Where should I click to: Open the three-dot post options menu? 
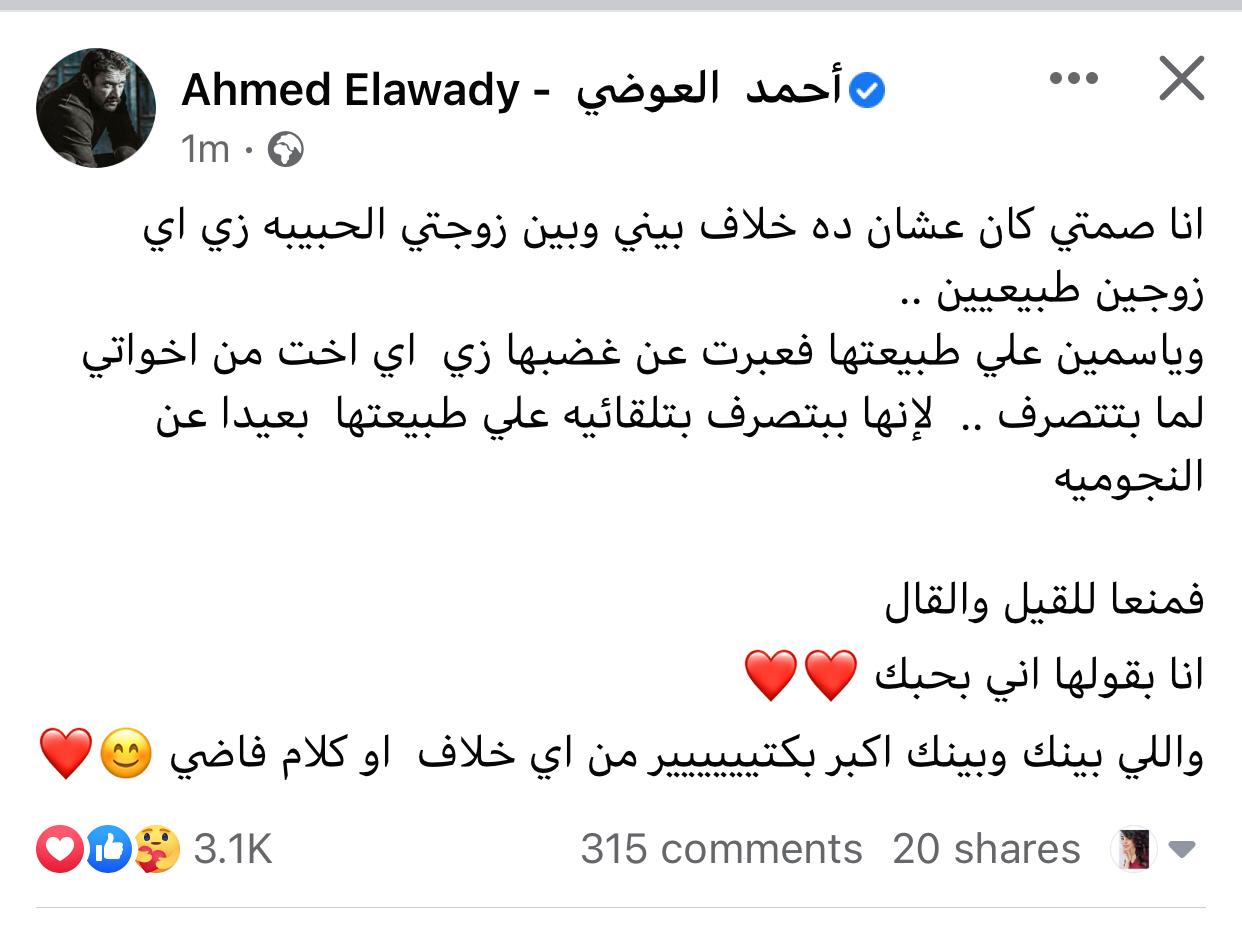click(1074, 79)
